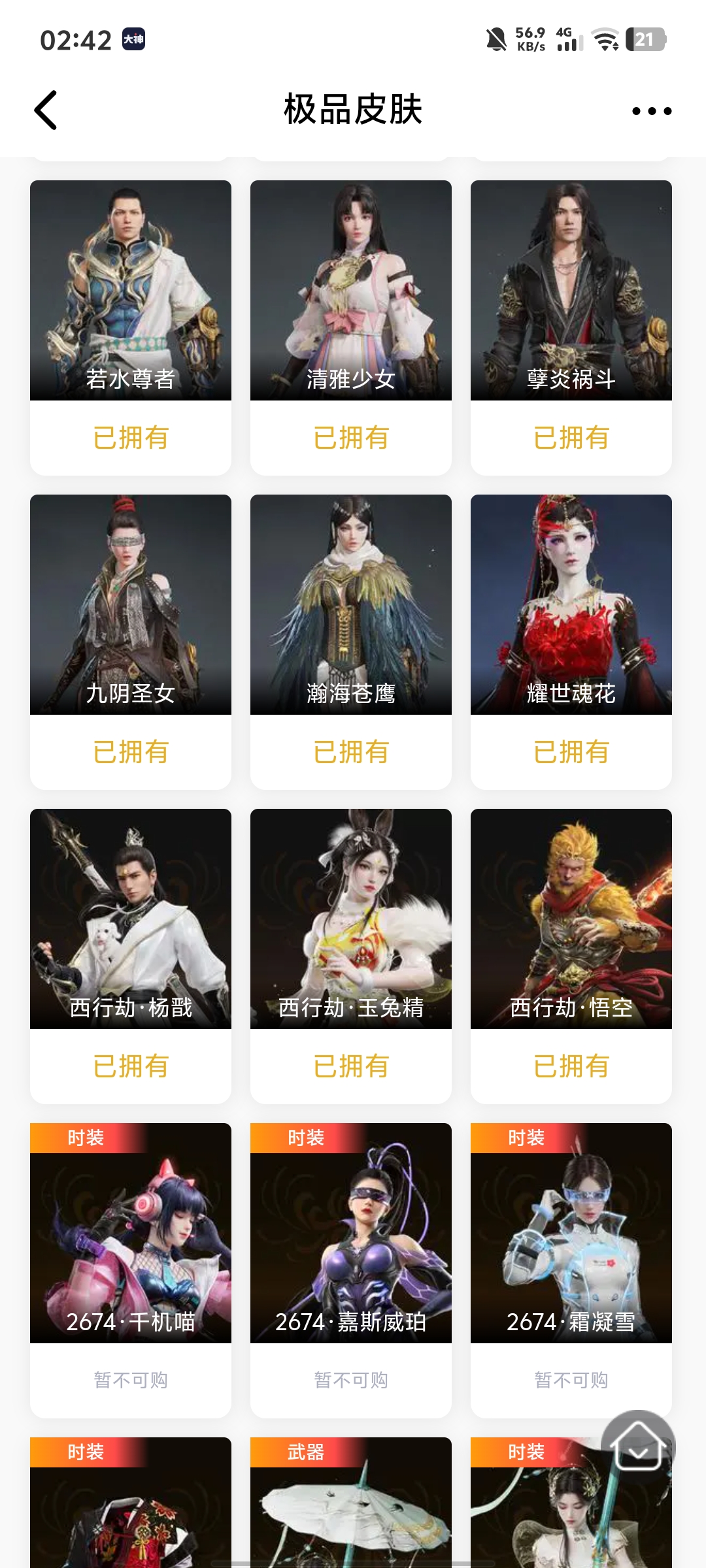Go back from 极品皮肤 page
Image resolution: width=706 pixels, height=1568 pixels.
(x=46, y=110)
